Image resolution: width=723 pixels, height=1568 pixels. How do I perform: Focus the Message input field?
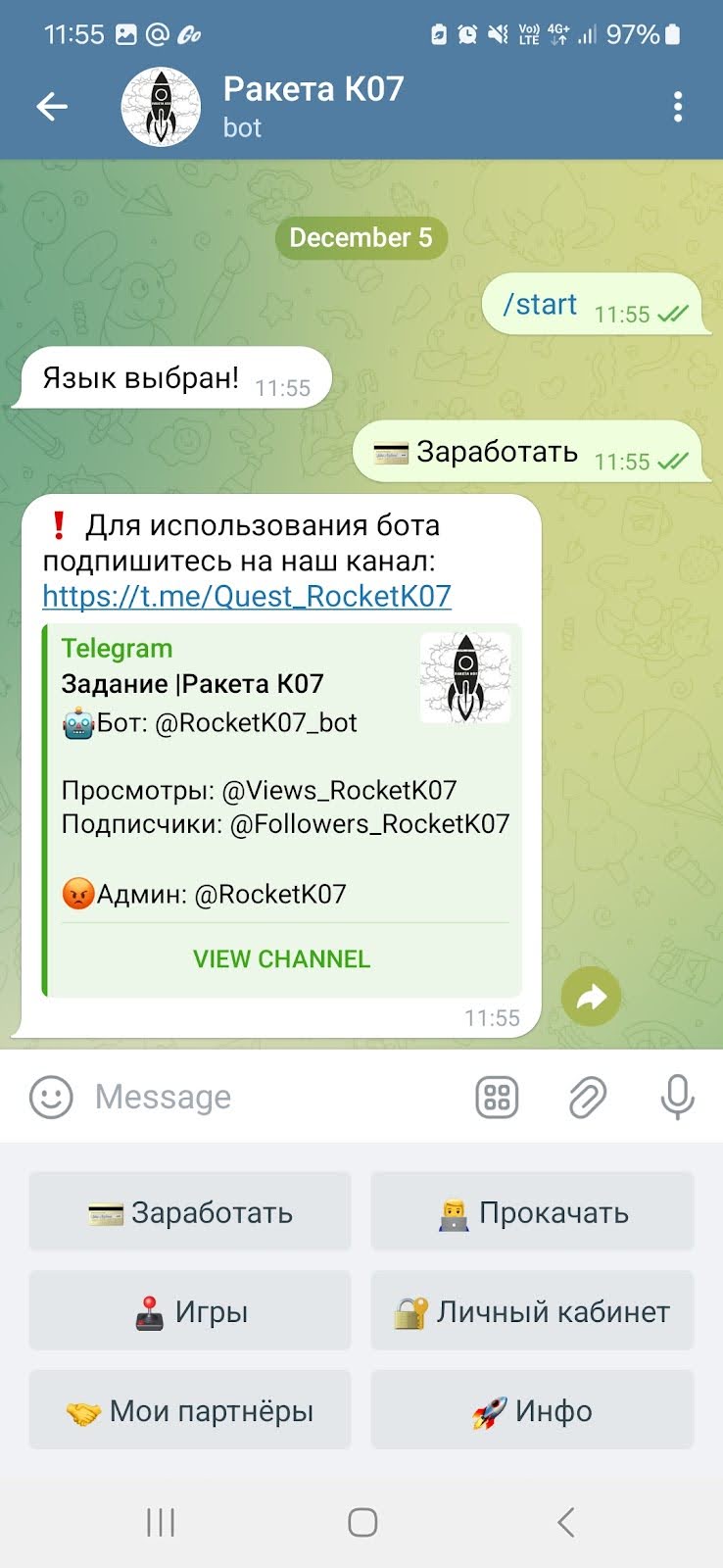[274, 1097]
